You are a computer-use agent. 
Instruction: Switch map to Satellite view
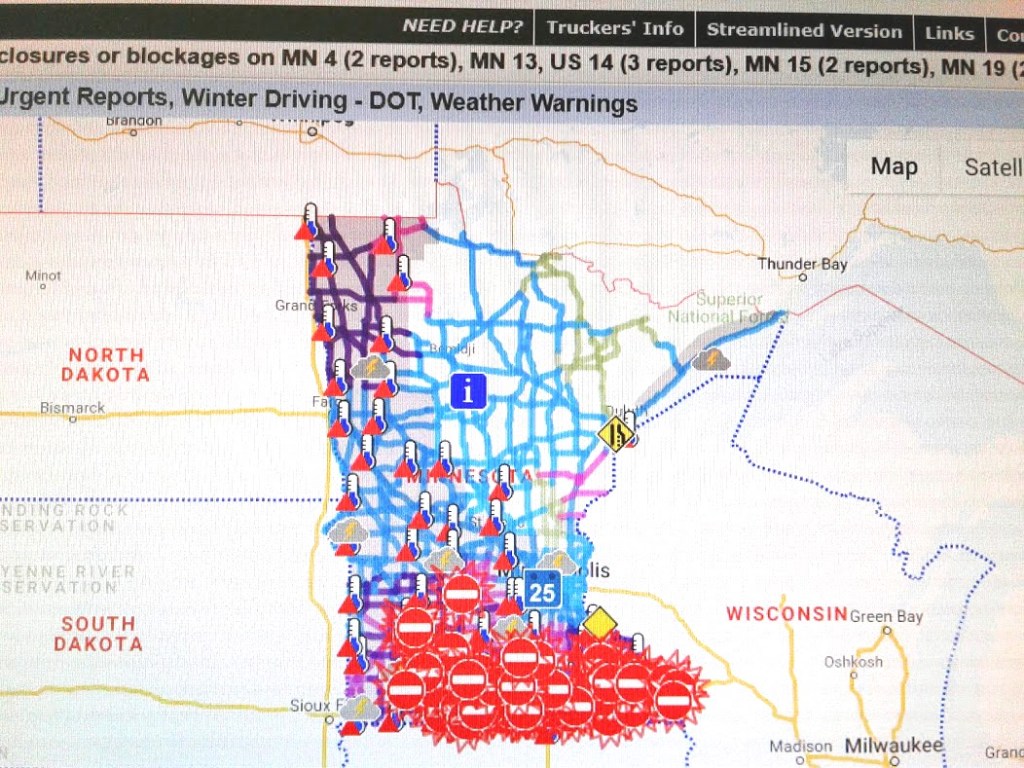990,167
